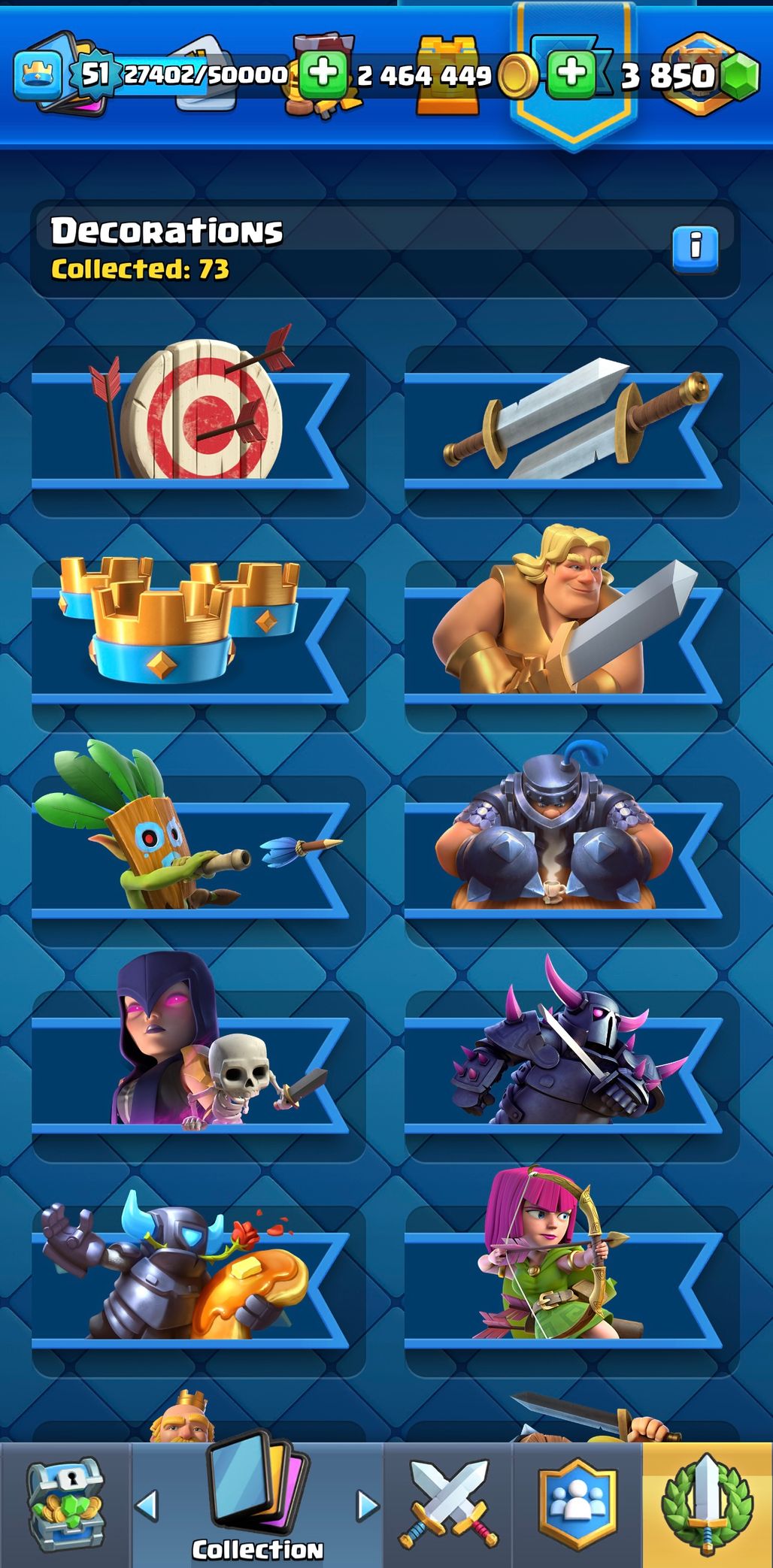This screenshot has height=1568, width=773.
Task: Open the Shop chest tab
Action: [65, 1505]
